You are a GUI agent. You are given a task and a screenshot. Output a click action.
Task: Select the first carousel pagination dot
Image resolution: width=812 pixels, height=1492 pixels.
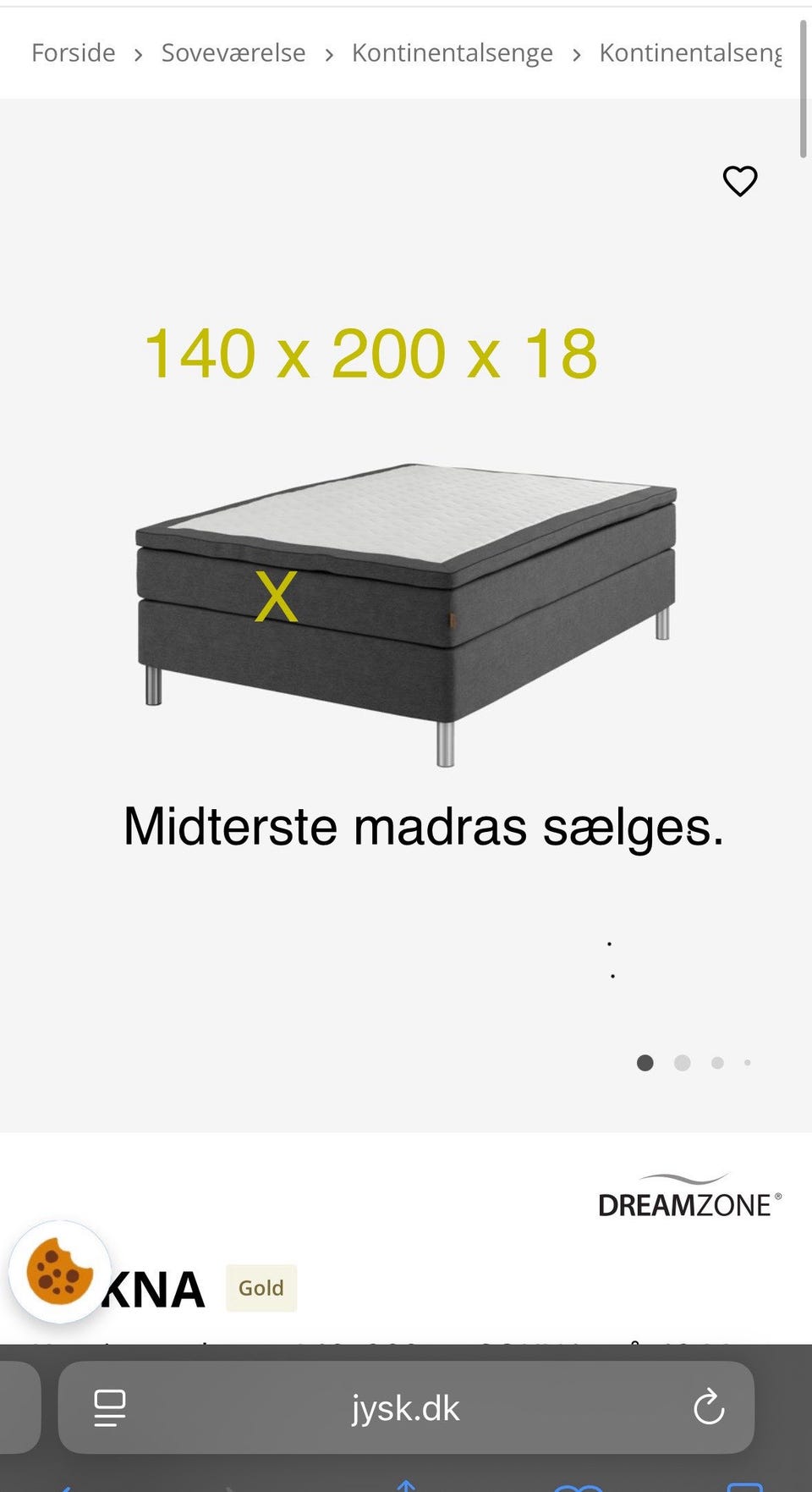click(x=645, y=1062)
